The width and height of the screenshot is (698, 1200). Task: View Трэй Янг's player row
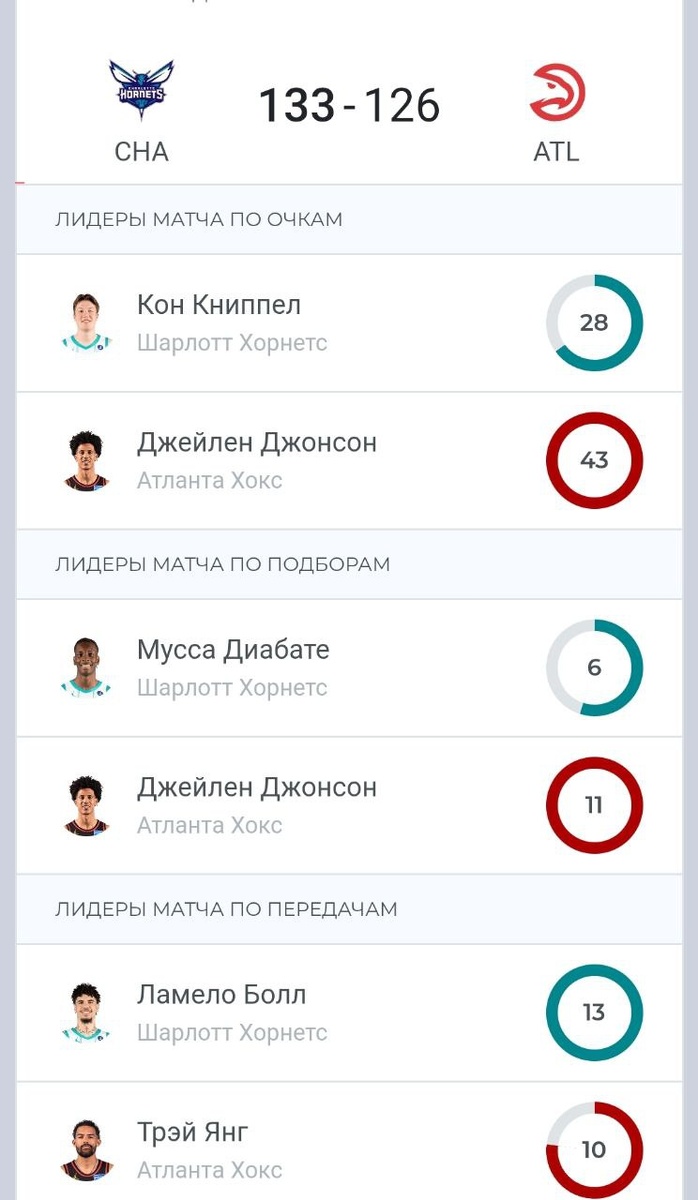click(x=193, y=1133)
